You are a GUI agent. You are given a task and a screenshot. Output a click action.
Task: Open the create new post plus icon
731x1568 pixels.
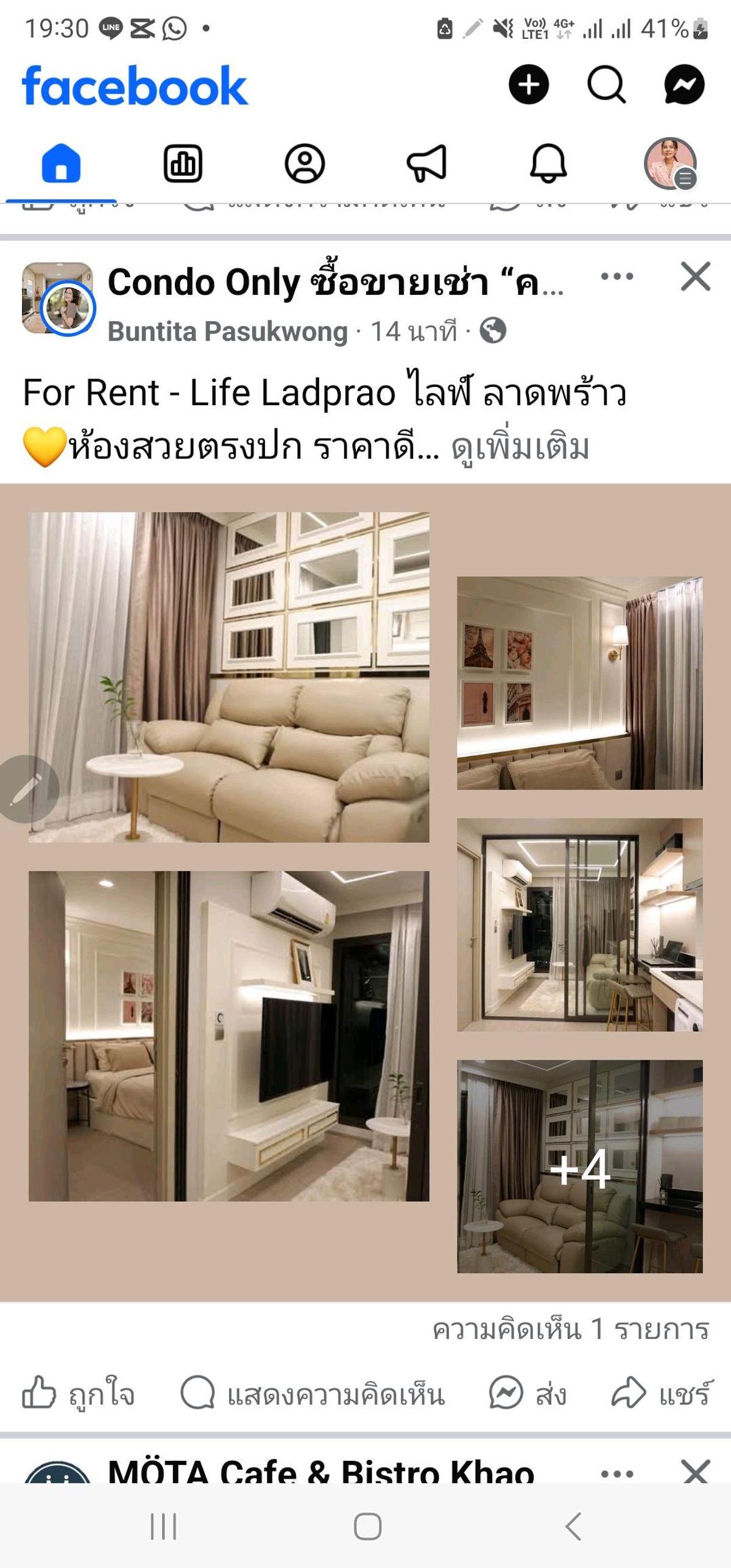pyautogui.click(x=528, y=85)
